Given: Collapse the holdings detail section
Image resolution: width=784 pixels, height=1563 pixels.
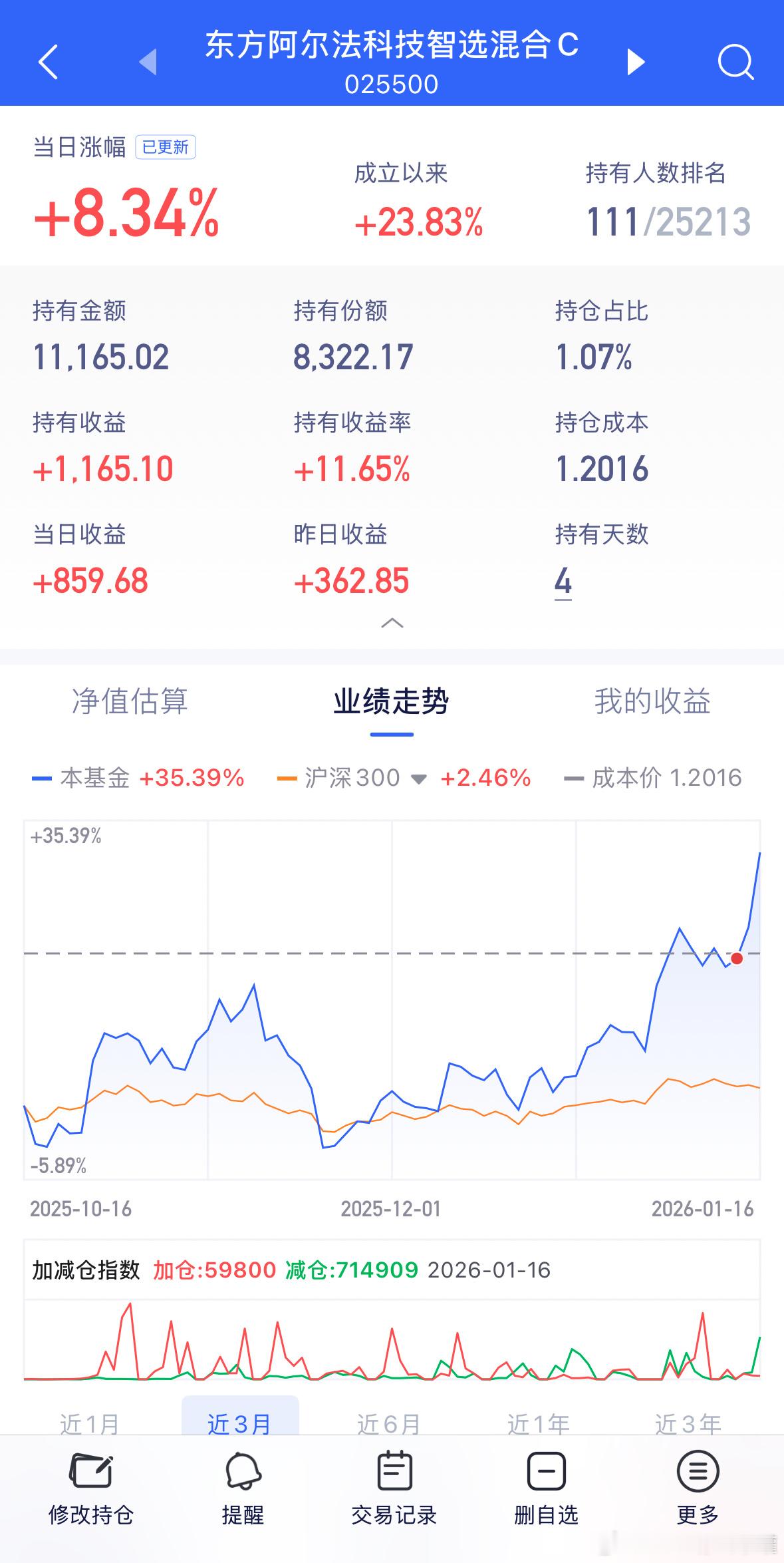Looking at the screenshot, I should (392, 624).
